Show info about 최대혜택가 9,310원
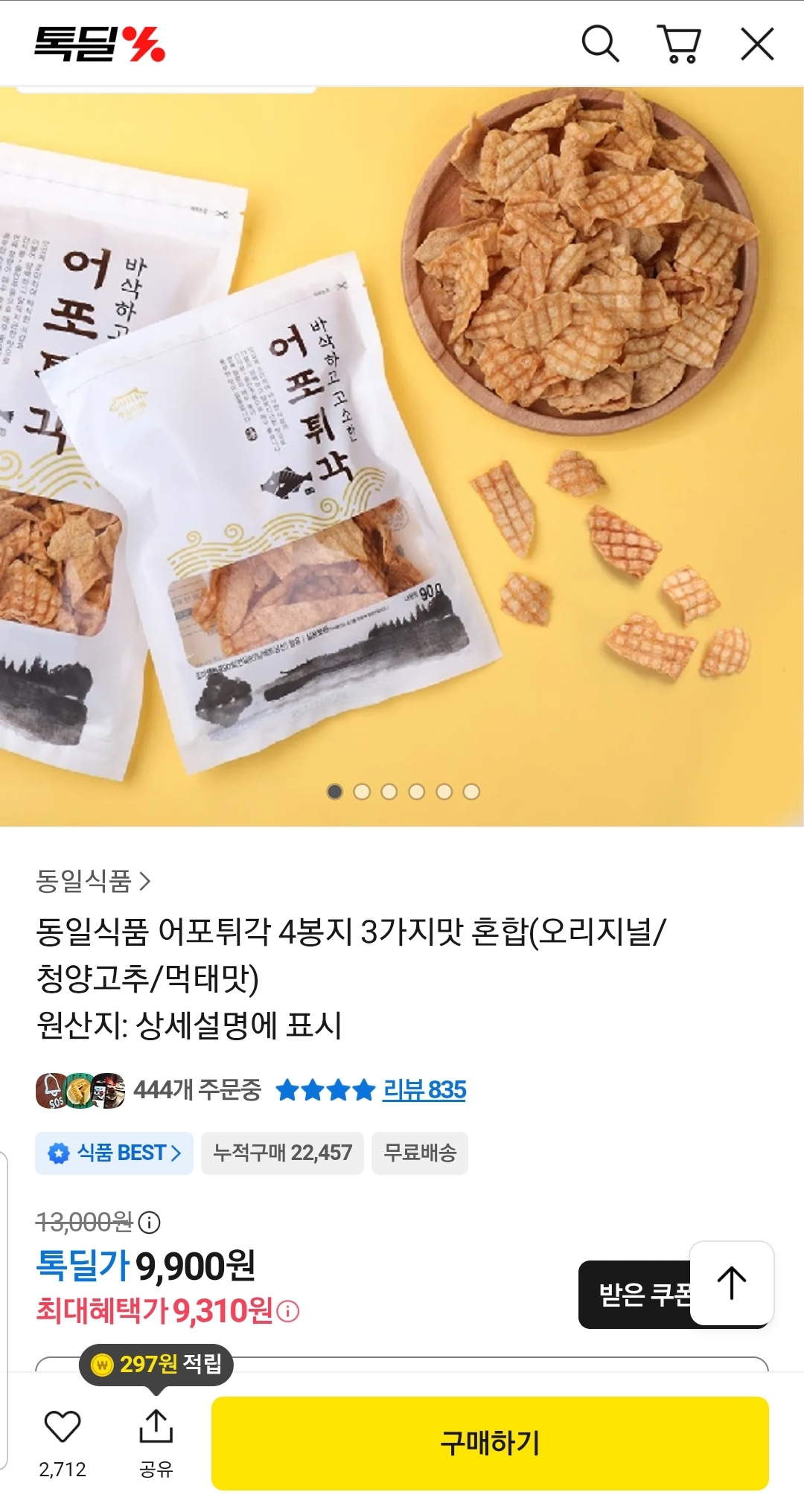Screen dimensions: 804x1512 click(288, 1311)
